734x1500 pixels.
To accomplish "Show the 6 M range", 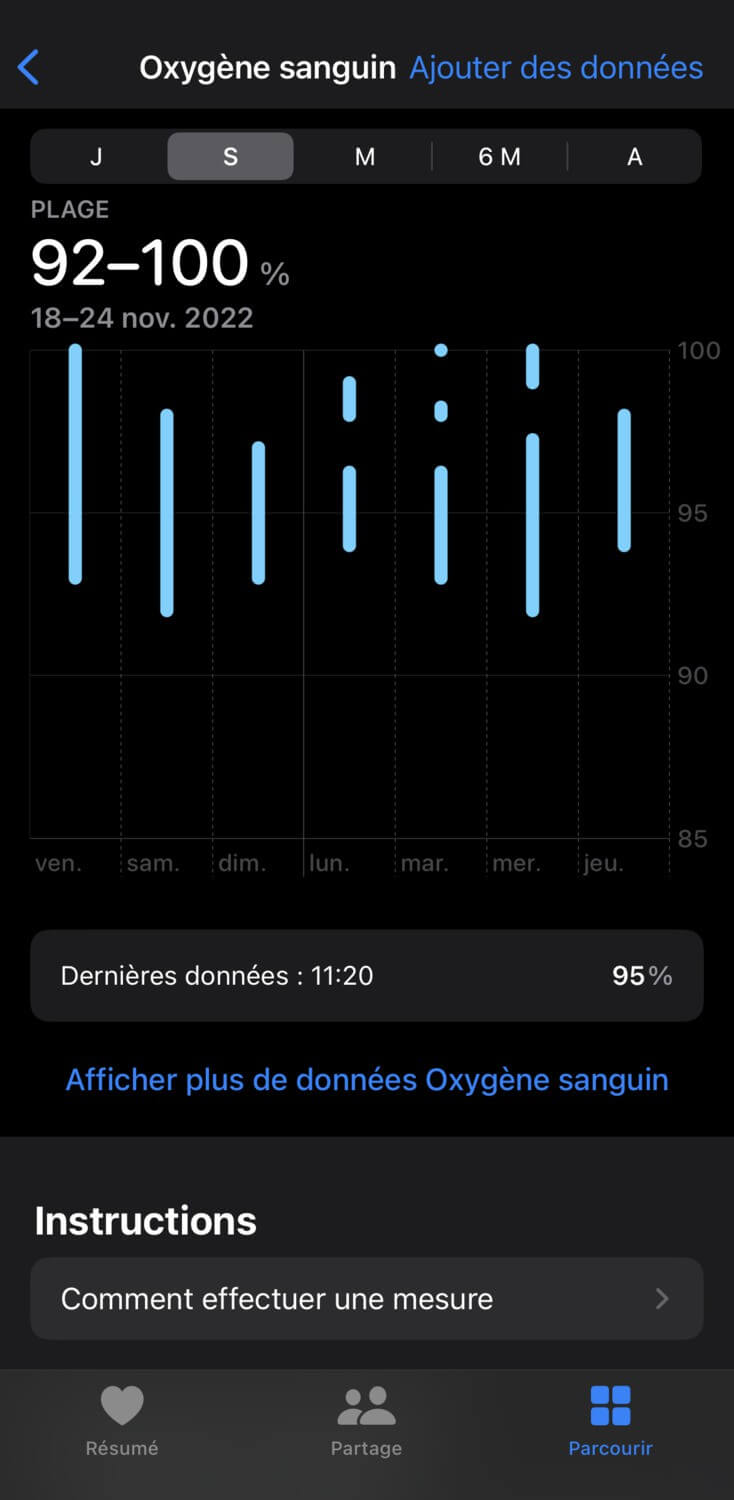I will tap(499, 157).
